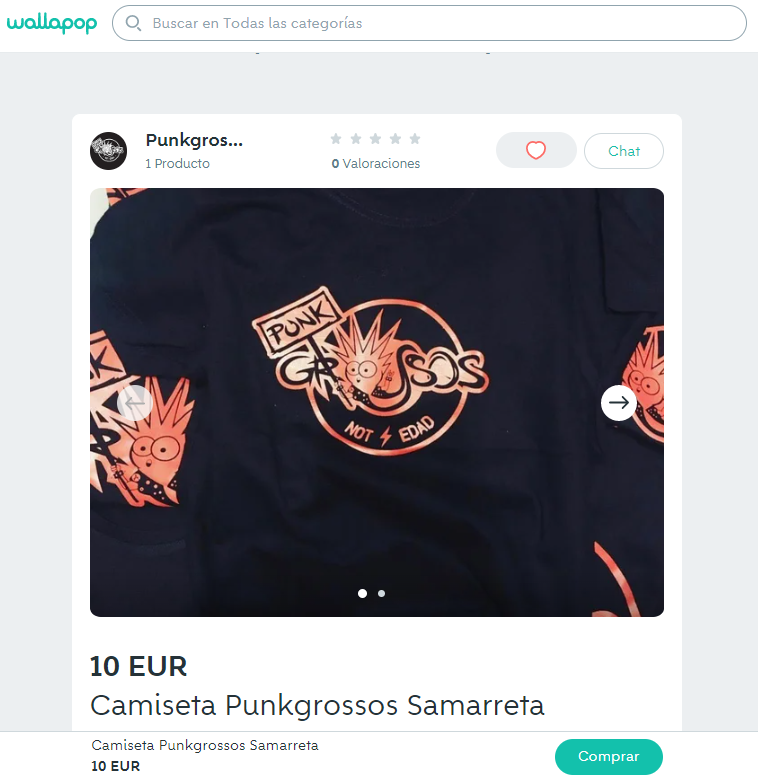
Task: Buy the item with Comprar
Action: [x=608, y=757]
